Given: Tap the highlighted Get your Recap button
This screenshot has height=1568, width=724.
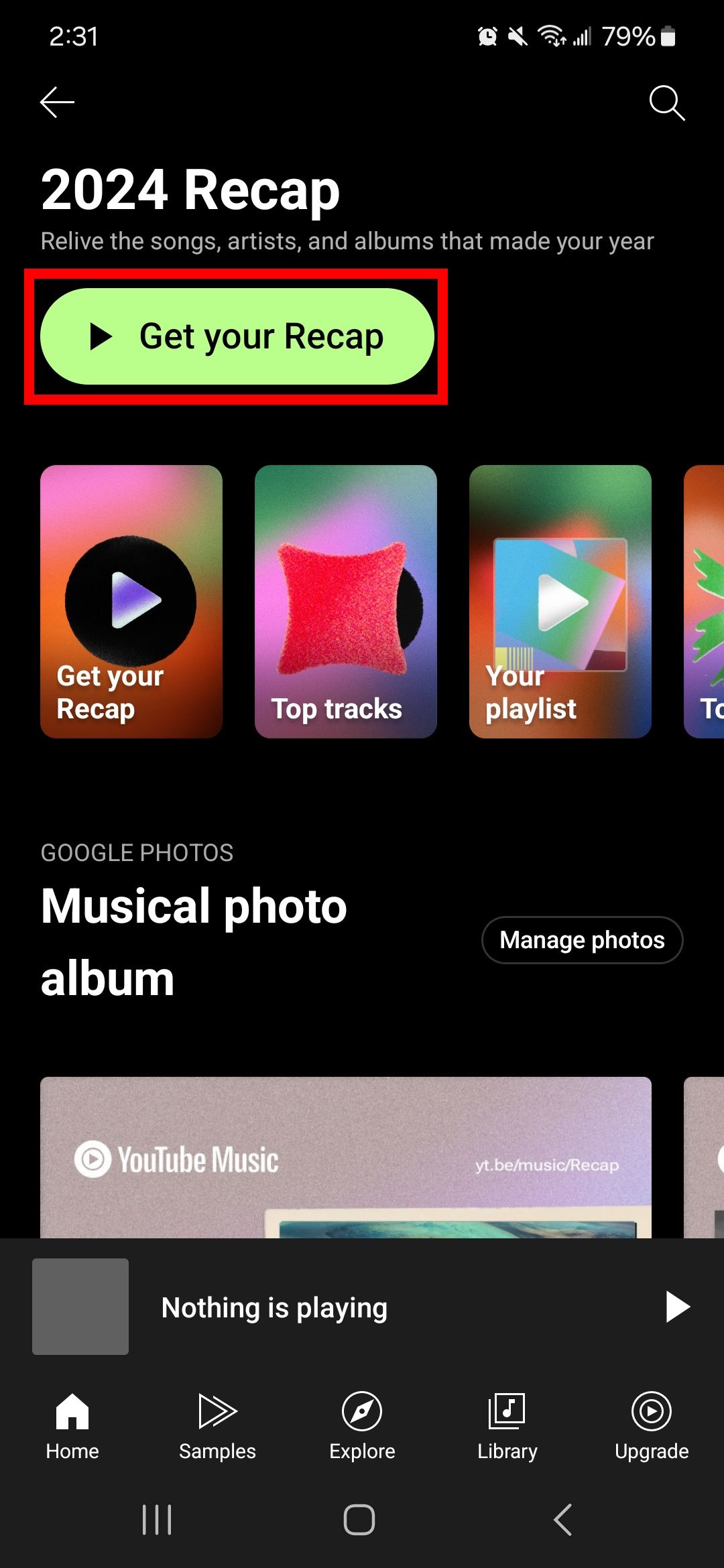Looking at the screenshot, I should pyautogui.click(x=239, y=336).
